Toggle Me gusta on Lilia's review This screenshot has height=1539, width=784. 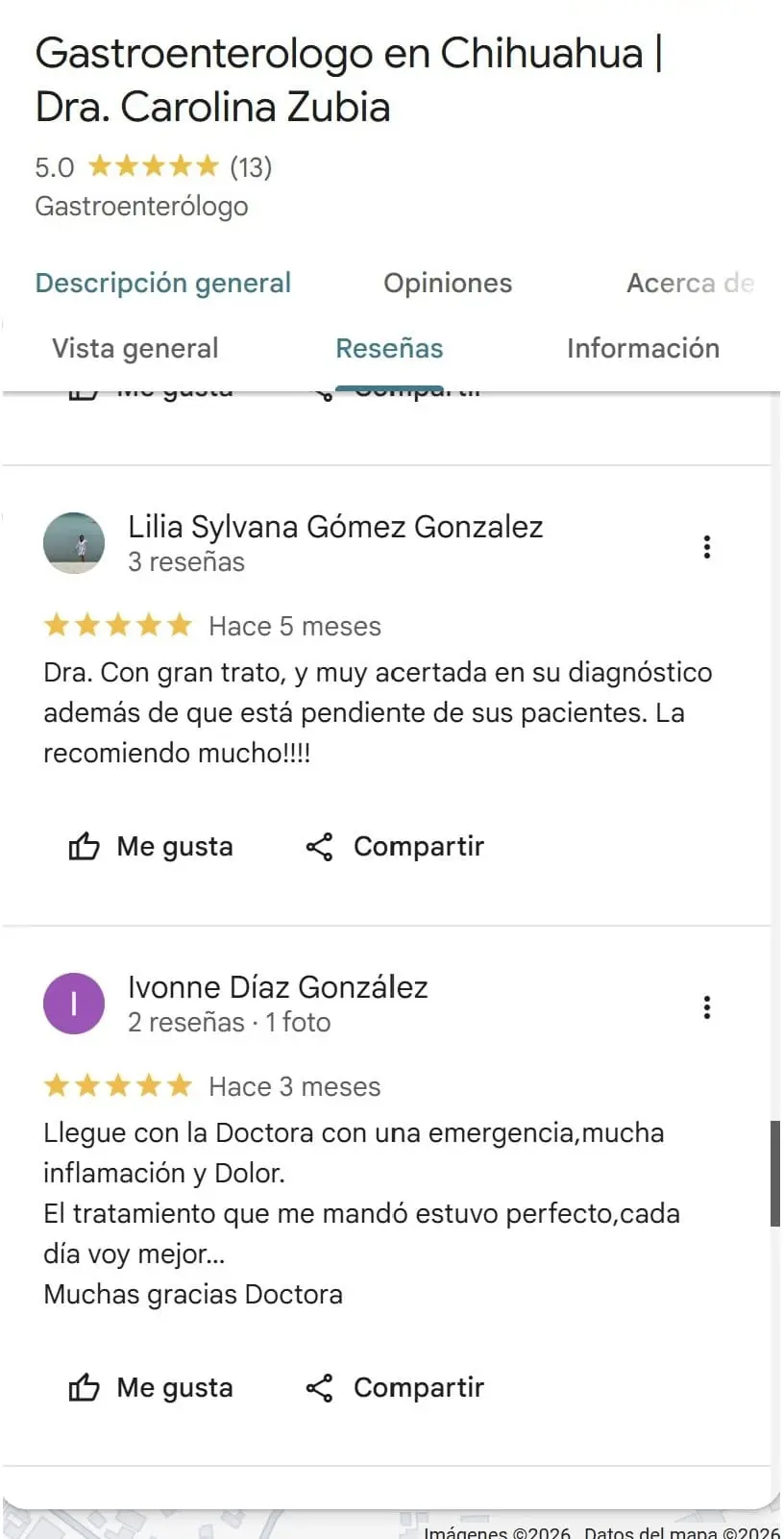(x=151, y=846)
